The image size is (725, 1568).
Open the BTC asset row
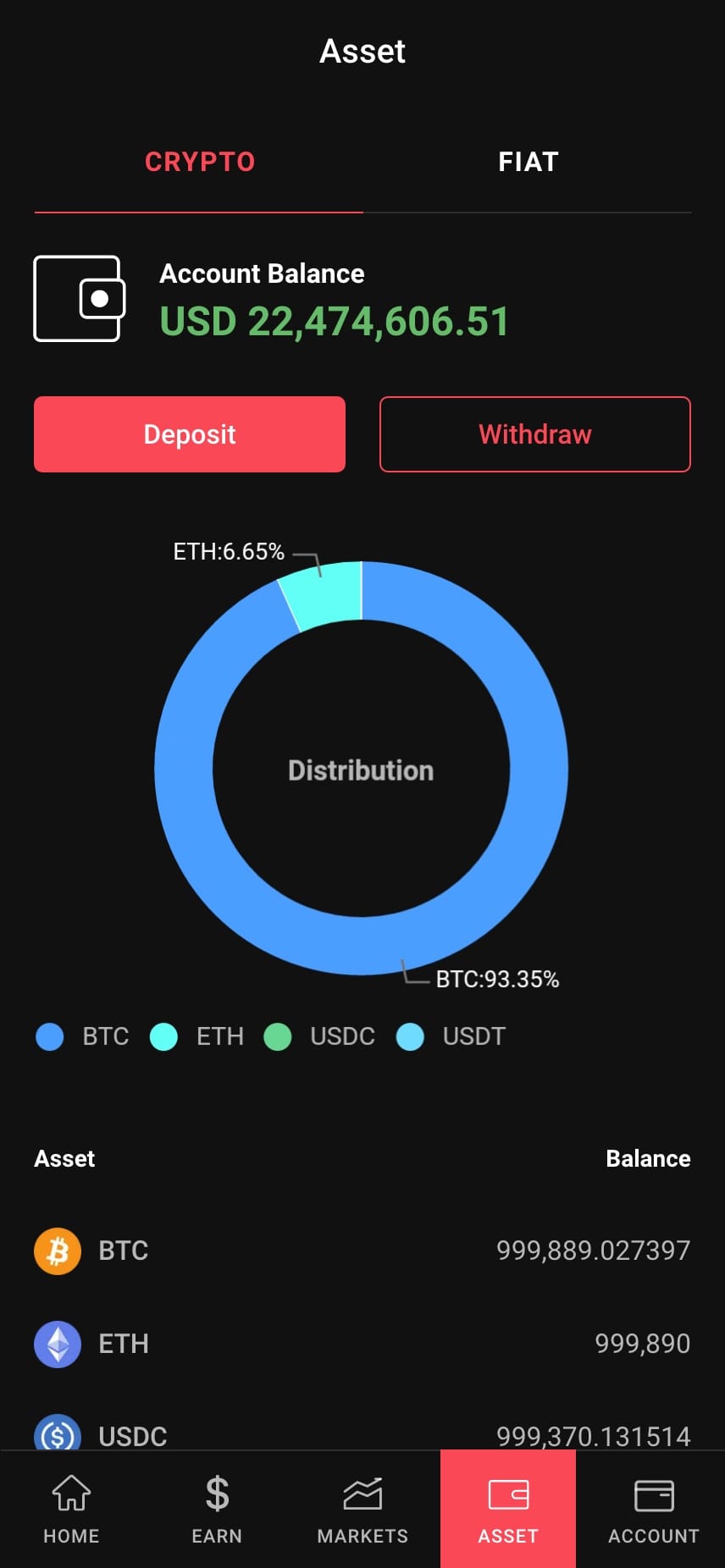[362, 1251]
